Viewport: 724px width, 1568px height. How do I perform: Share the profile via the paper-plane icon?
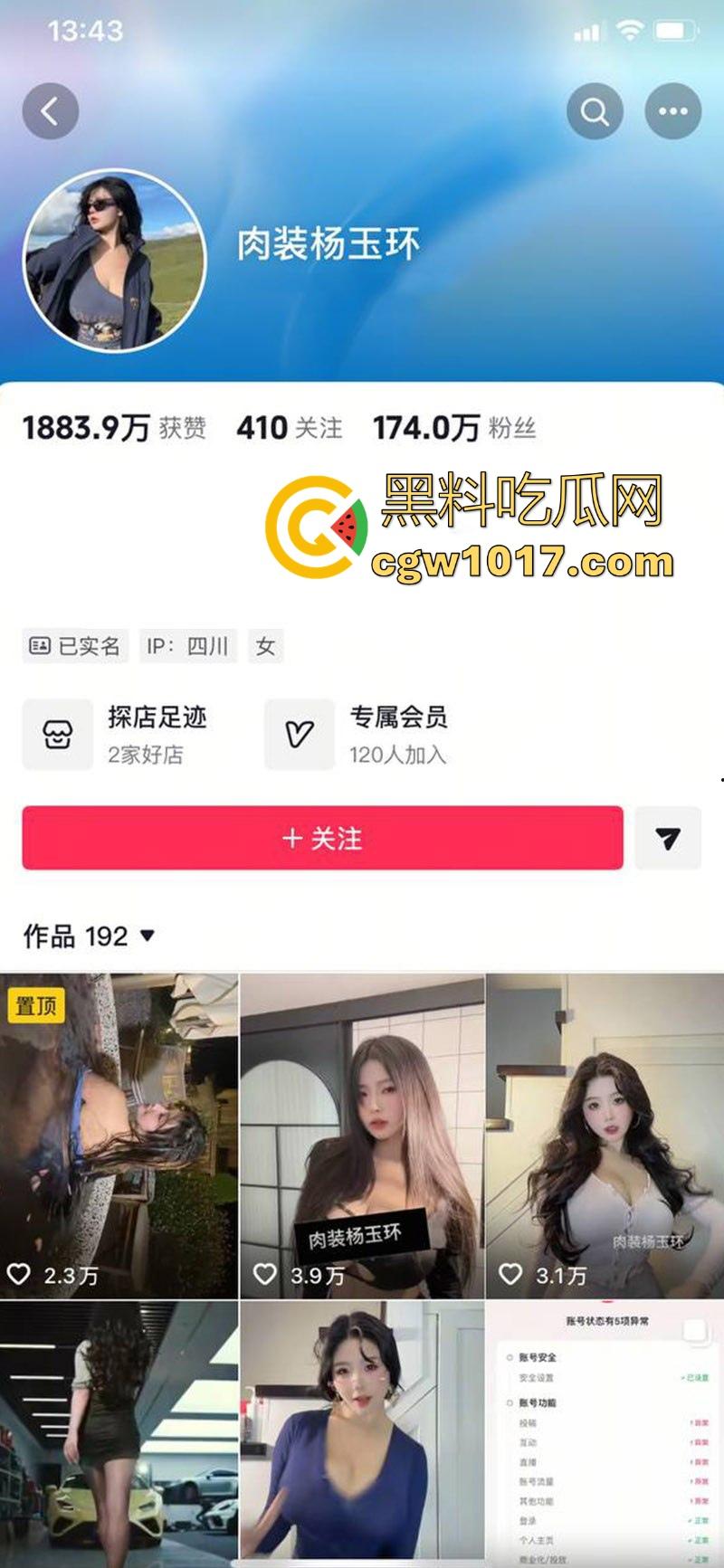pos(667,840)
